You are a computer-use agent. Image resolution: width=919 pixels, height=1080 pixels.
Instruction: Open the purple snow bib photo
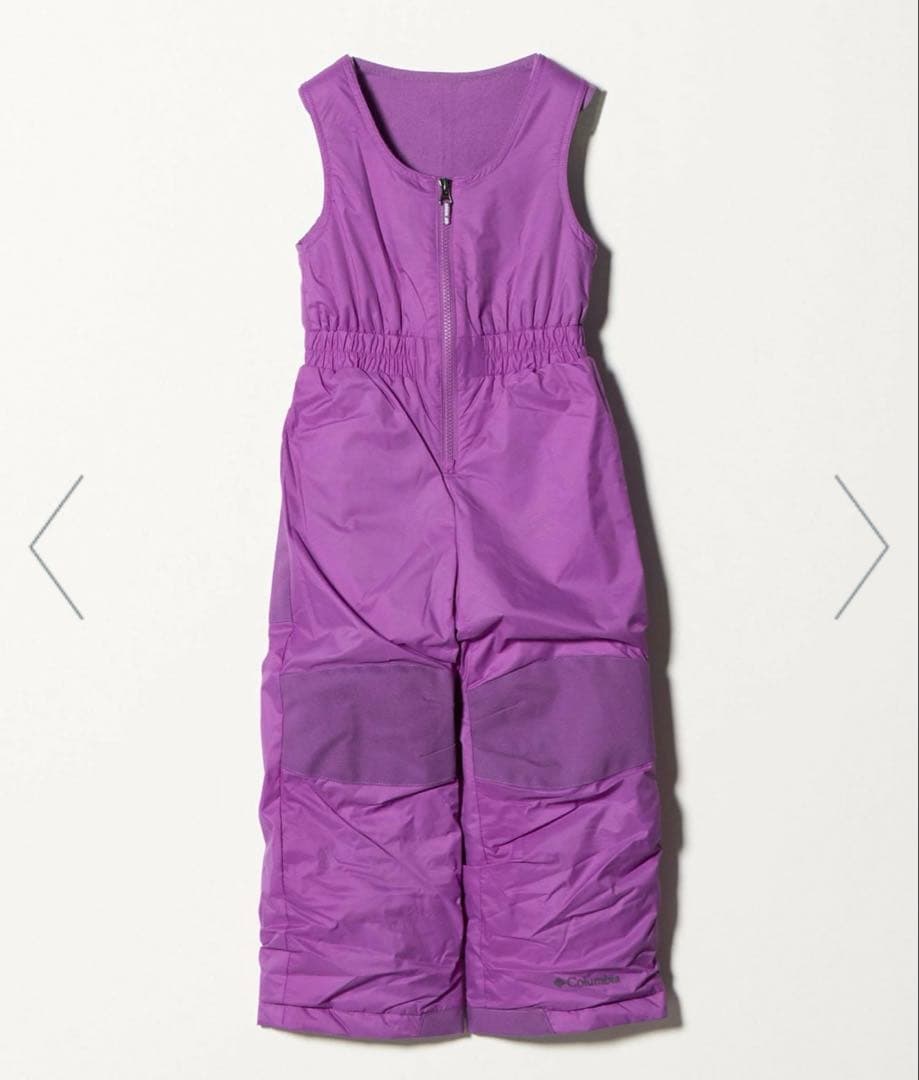(x=460, y=540)
